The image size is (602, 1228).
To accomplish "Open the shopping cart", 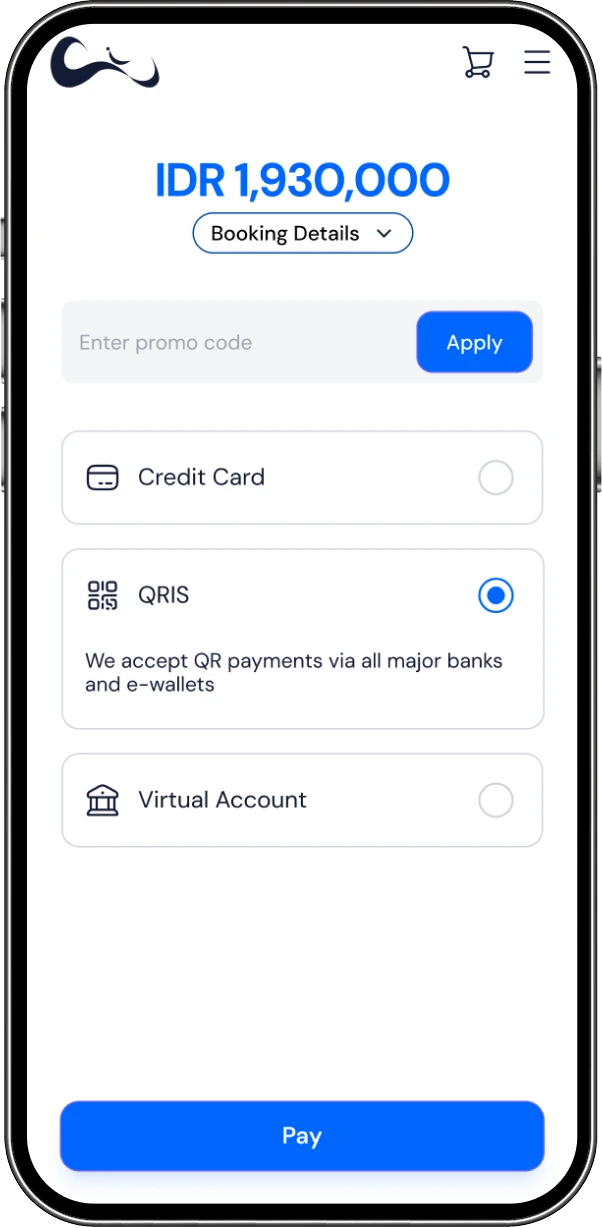I will pos(478,62).
